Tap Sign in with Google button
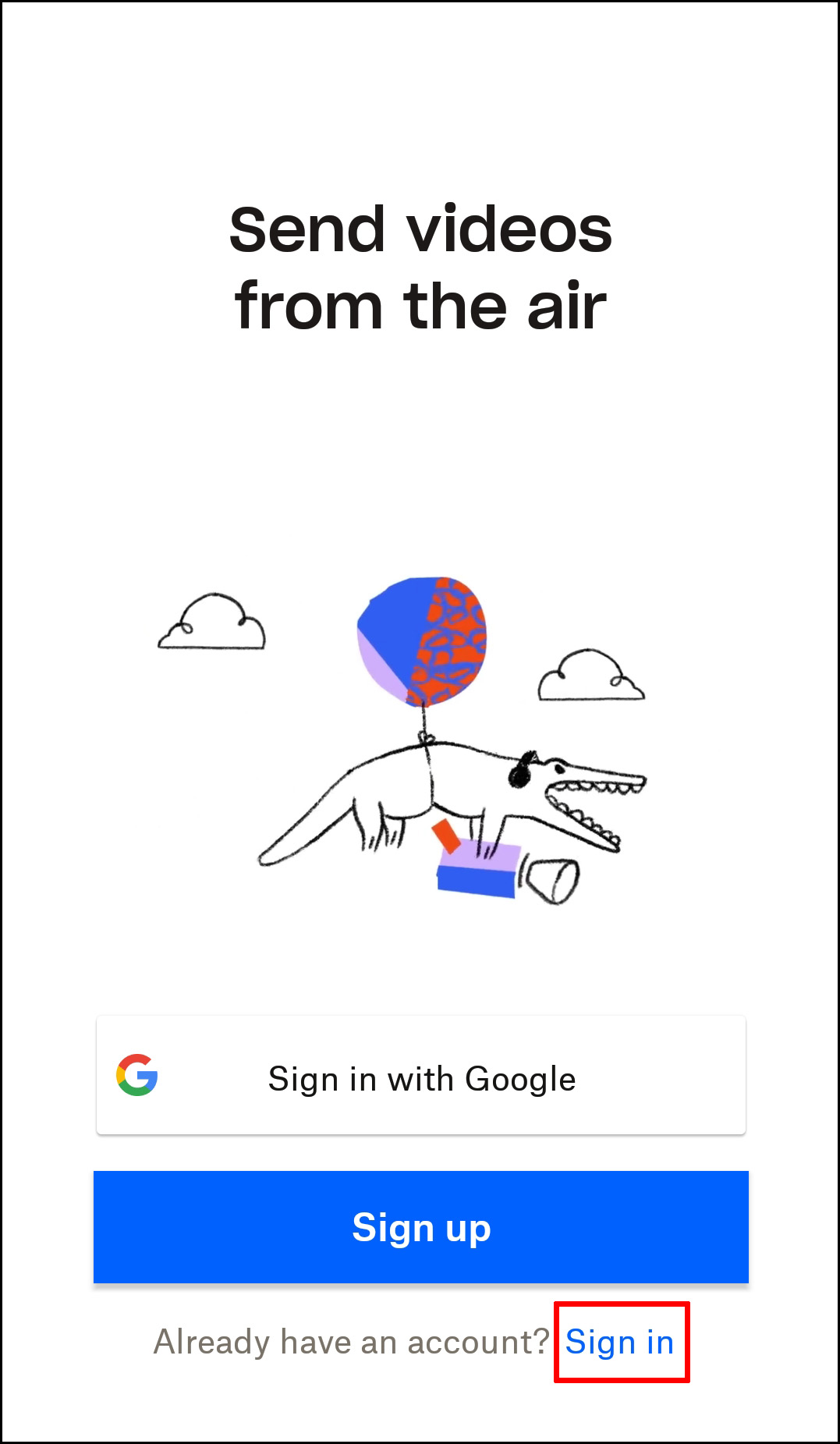Screen dimensions: 840x1444 421,1077
